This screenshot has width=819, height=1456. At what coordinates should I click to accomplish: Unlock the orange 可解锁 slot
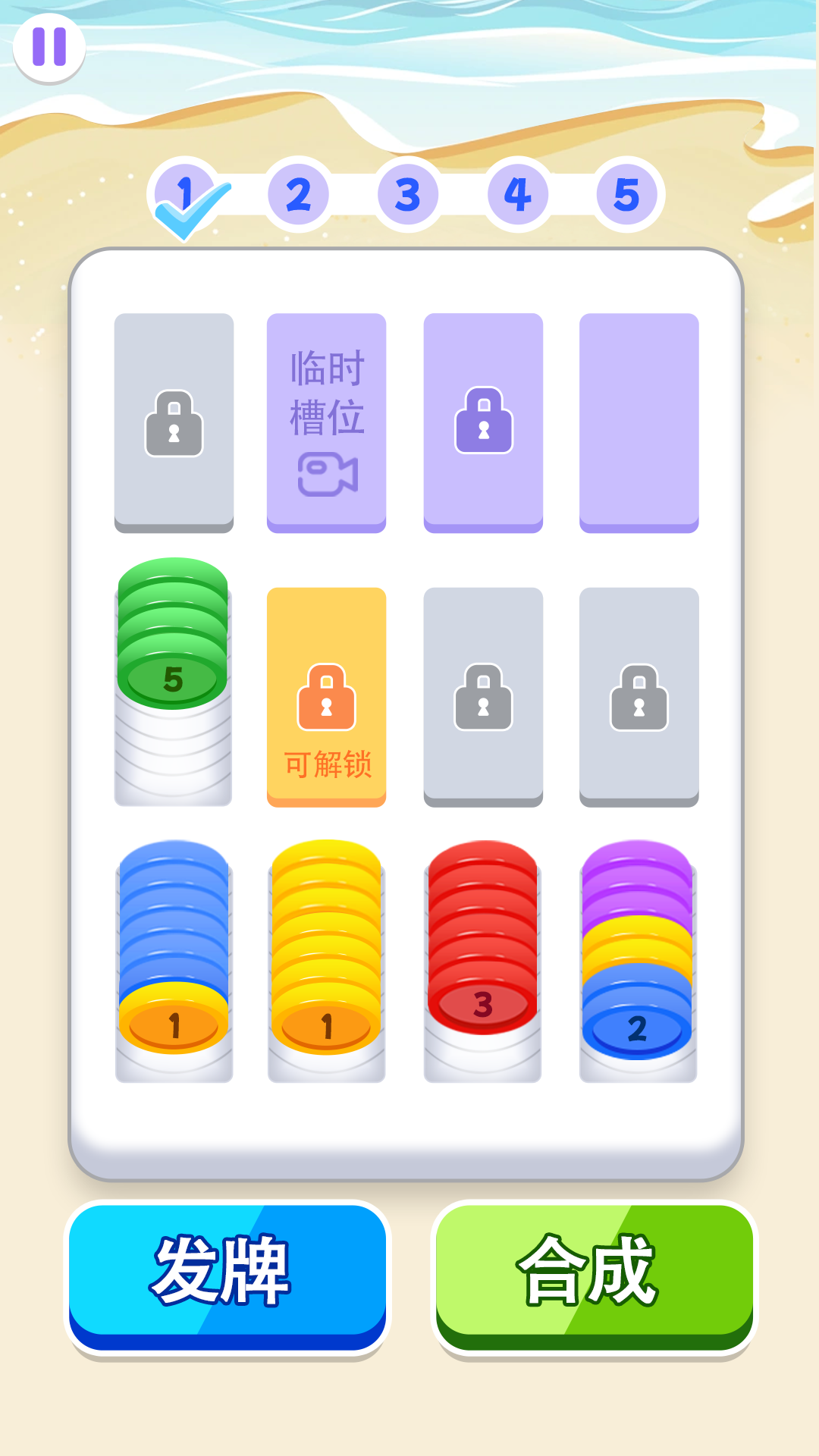(x=326, y=696)
